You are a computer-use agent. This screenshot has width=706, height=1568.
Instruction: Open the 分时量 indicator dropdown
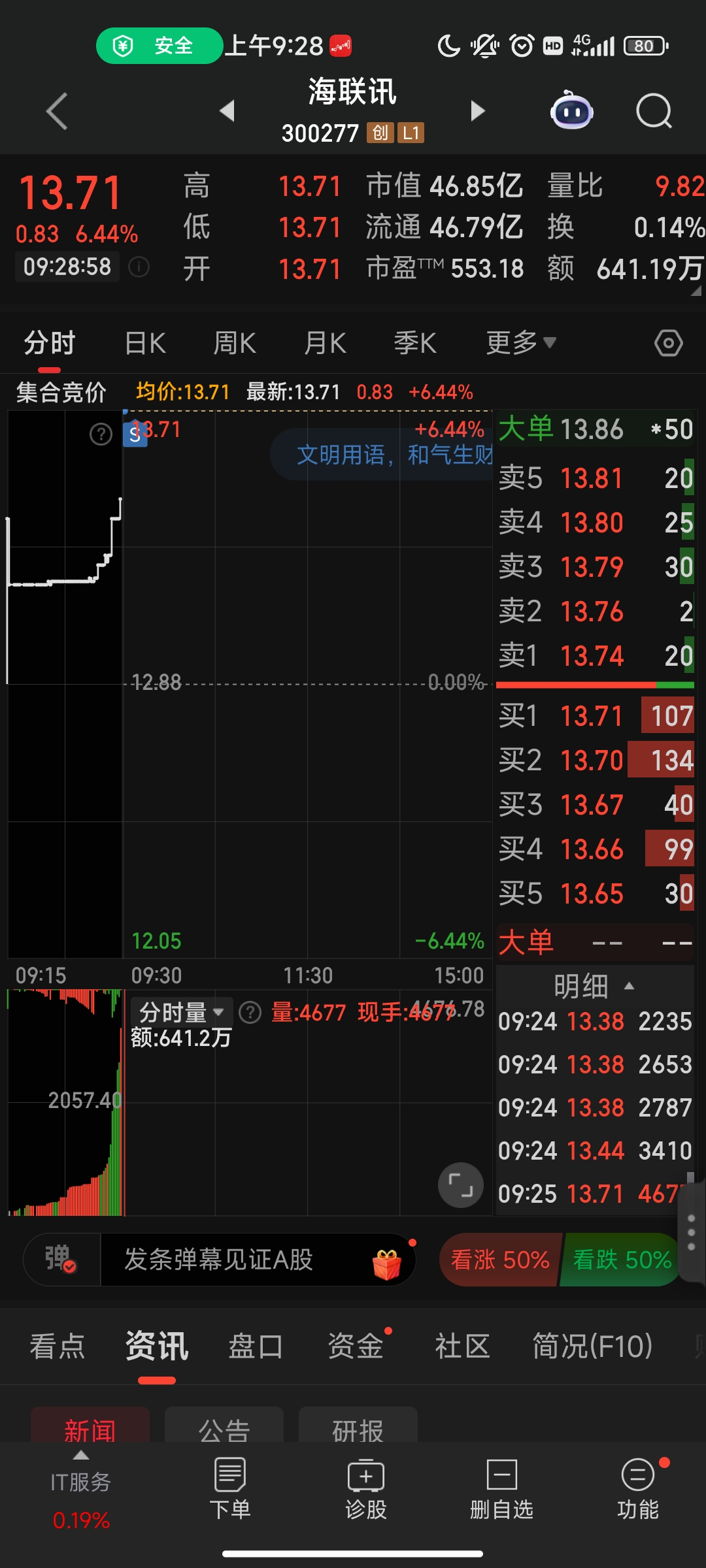coord(181,1013)
